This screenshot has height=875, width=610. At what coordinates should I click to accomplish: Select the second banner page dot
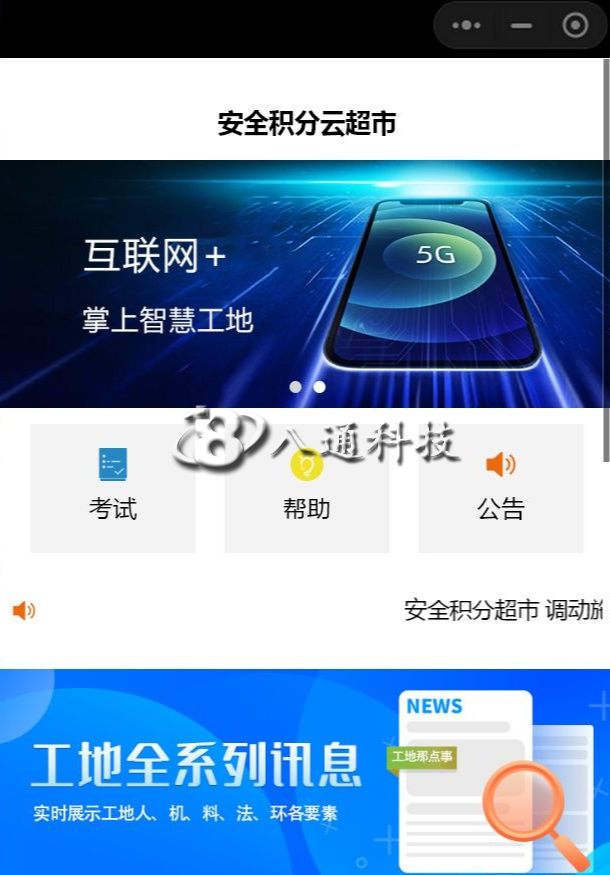click(x=319, y=387)
